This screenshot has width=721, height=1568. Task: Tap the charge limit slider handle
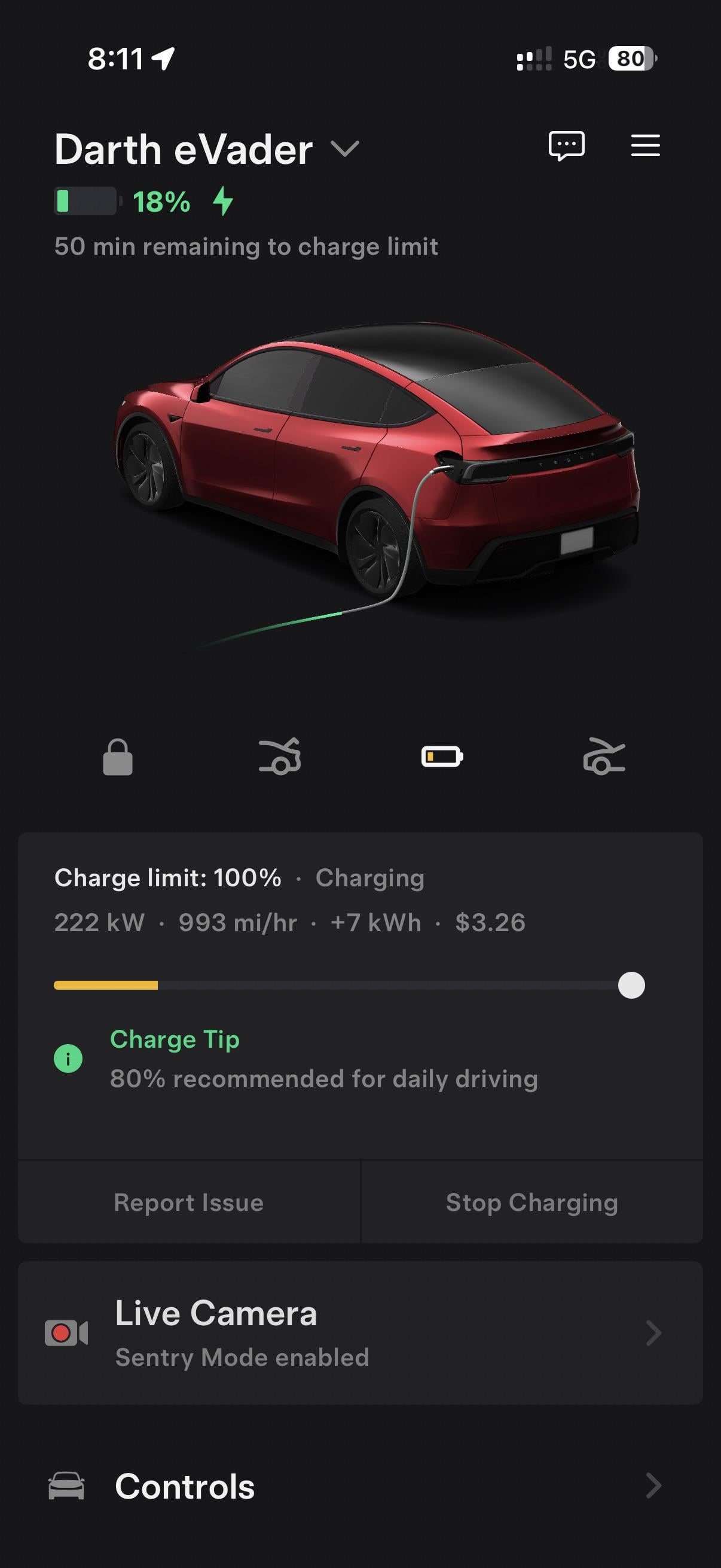pos(631,986)
